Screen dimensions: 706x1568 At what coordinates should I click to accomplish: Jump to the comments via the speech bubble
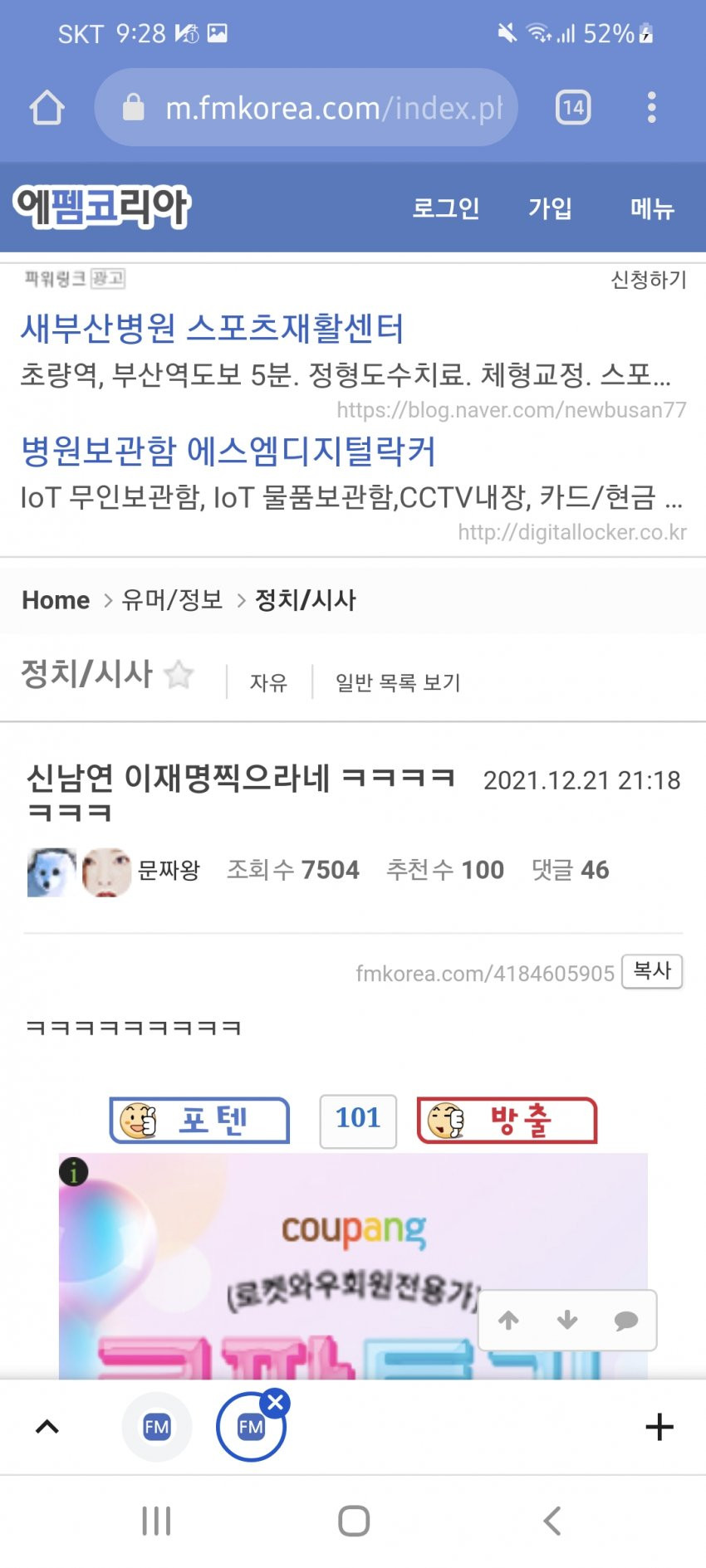pyautogui.click(x=625, y=1321)
